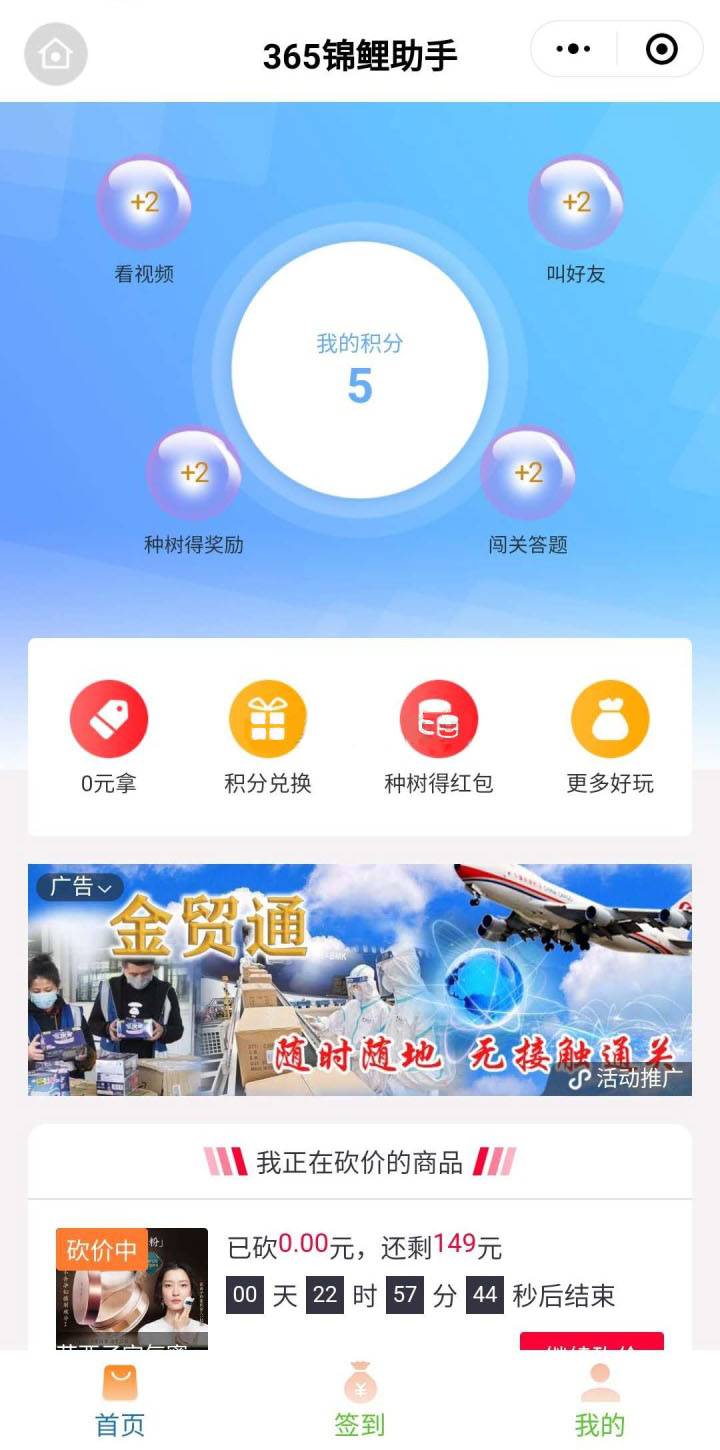Open 积分兑换 points exchange
720x1450 pixels.
coord(268,737)
